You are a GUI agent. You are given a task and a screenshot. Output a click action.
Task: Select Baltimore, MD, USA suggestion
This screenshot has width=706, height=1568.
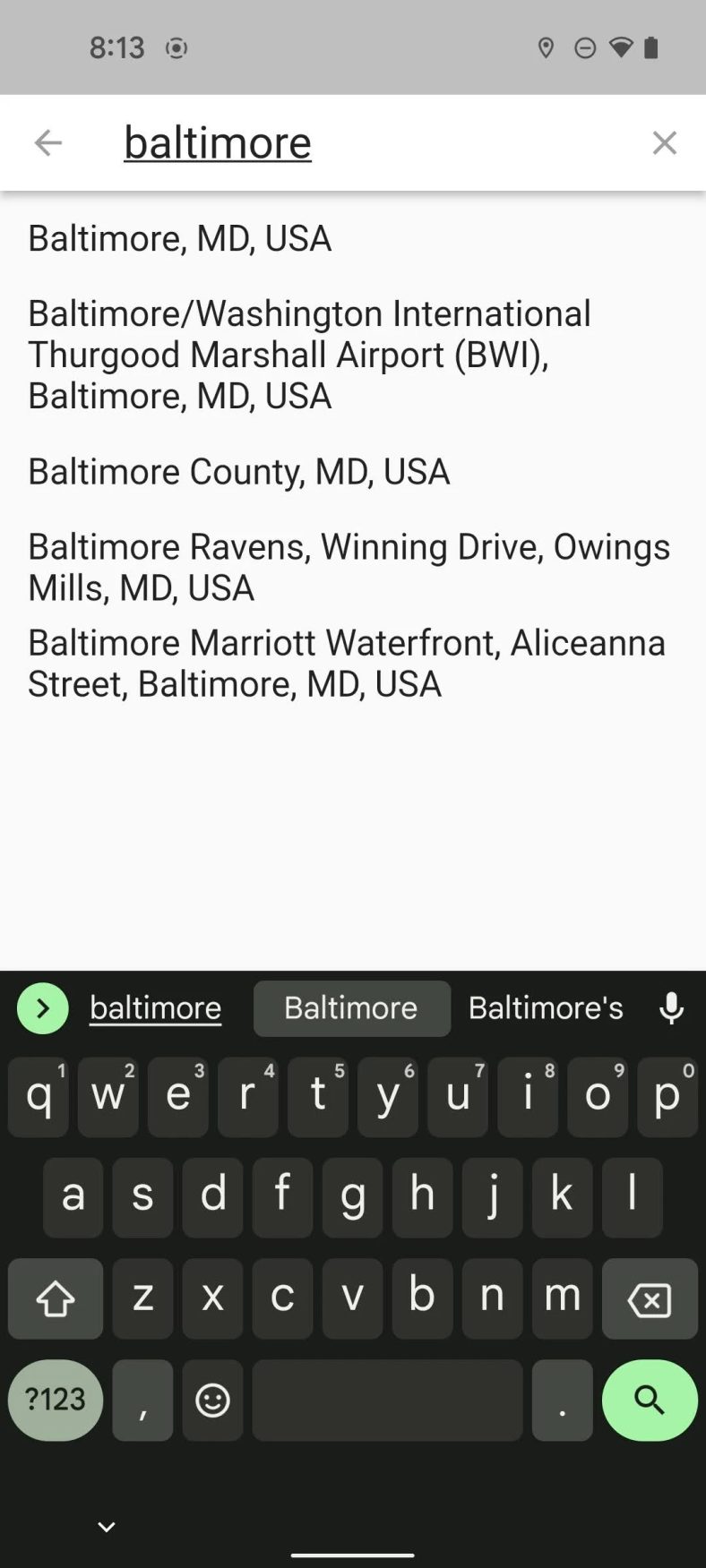tap(179, 238)
